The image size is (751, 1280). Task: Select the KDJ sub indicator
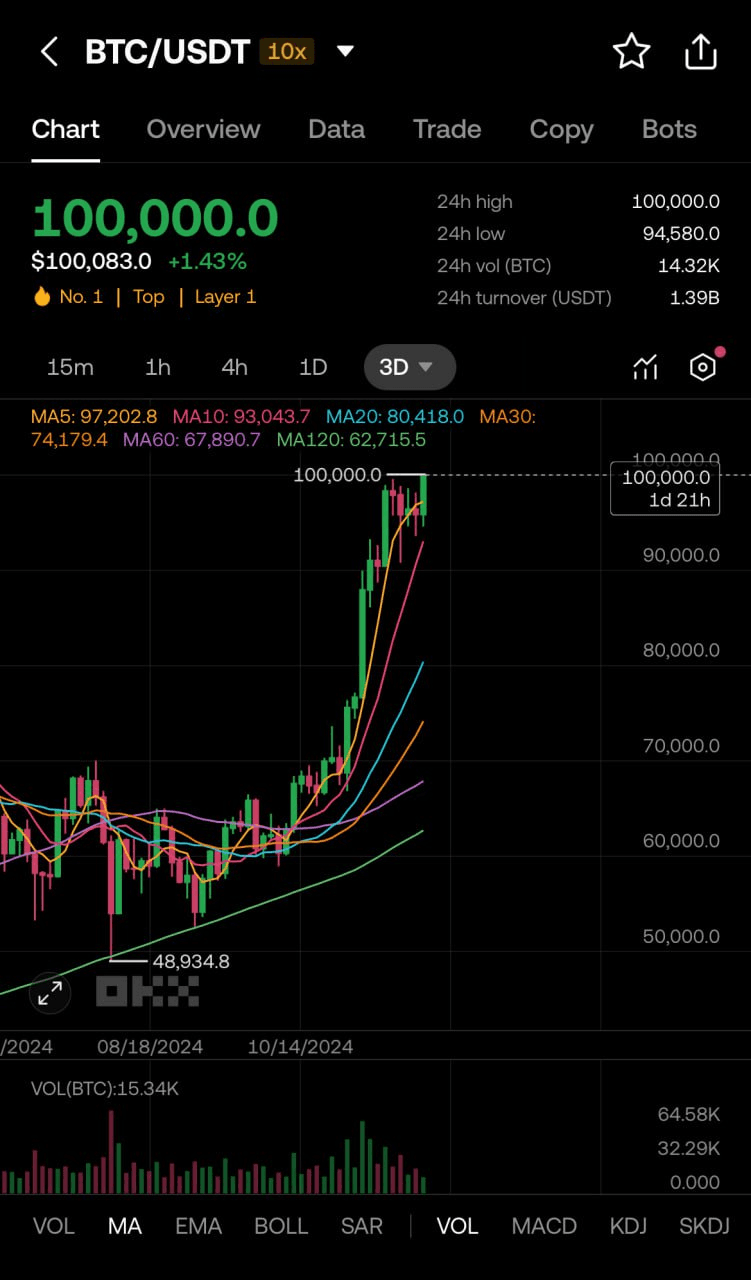click(x=628, y=1226)
